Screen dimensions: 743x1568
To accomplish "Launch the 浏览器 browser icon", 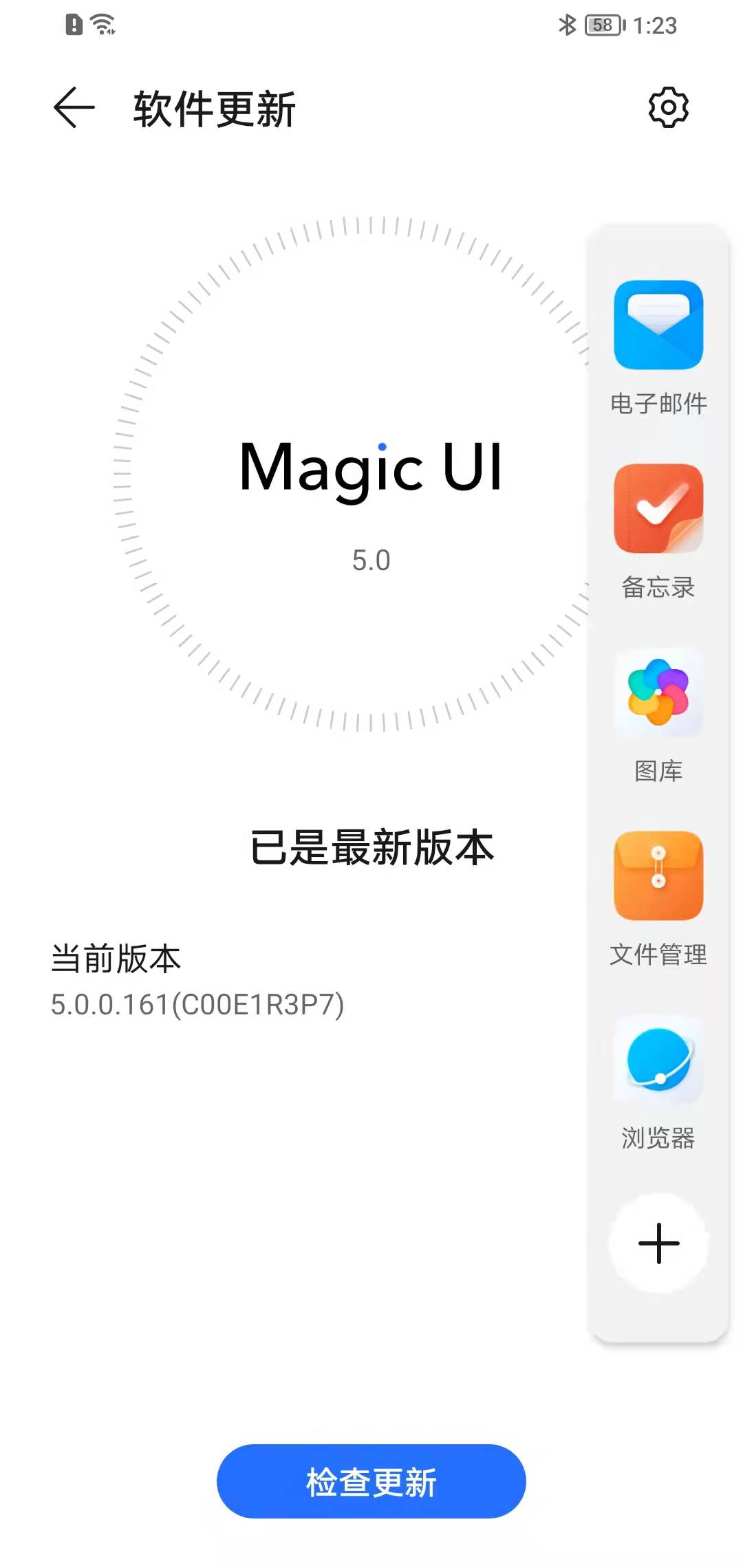I will point(658,1059).
